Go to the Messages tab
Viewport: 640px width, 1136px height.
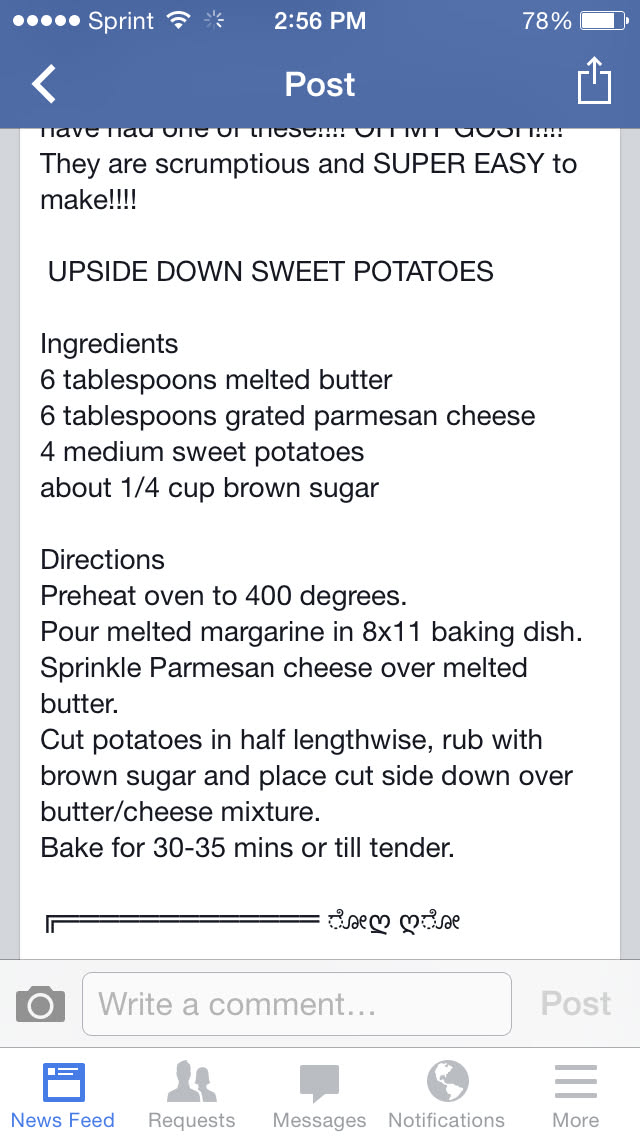(x=319, y=1094)
